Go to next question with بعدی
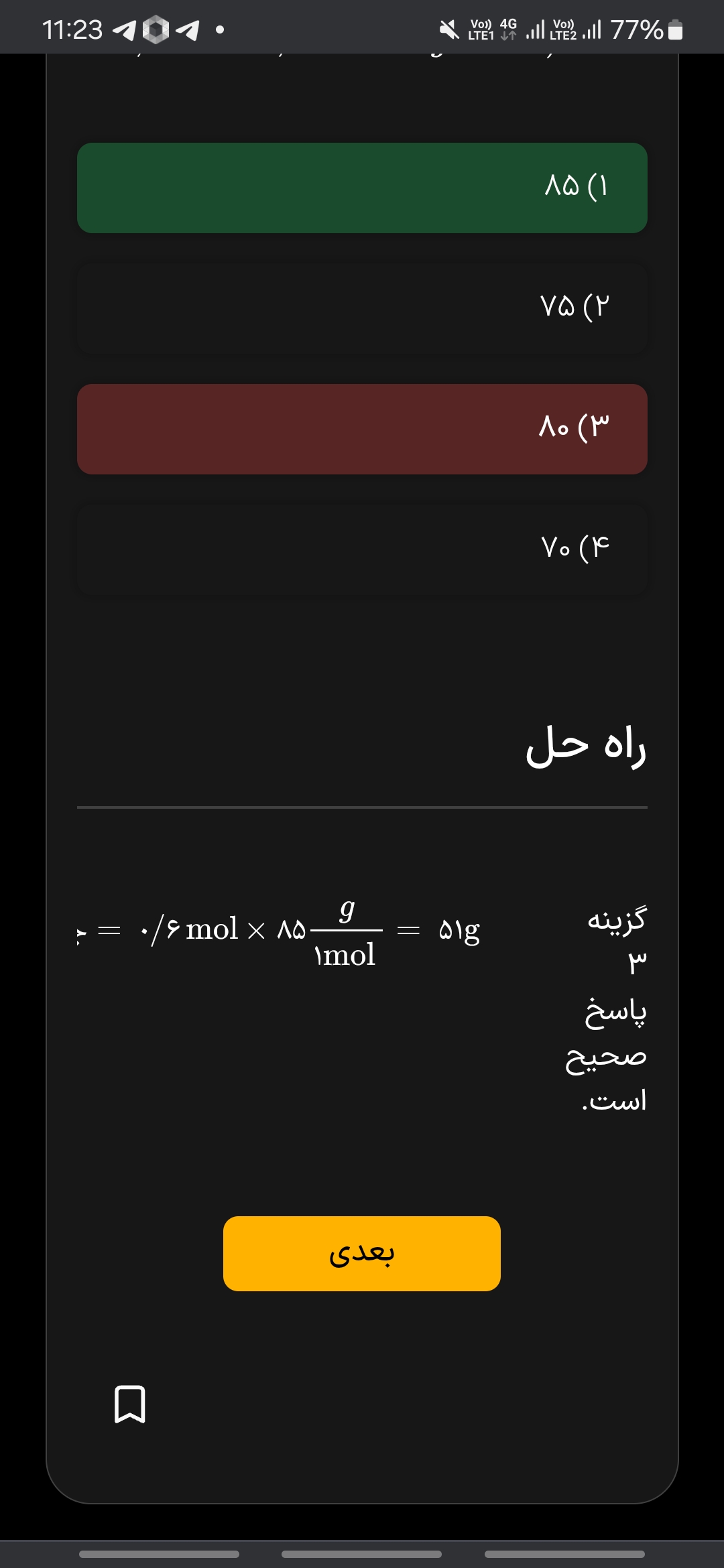This screenshot has height=1568, width=724. click(362, 1253)
